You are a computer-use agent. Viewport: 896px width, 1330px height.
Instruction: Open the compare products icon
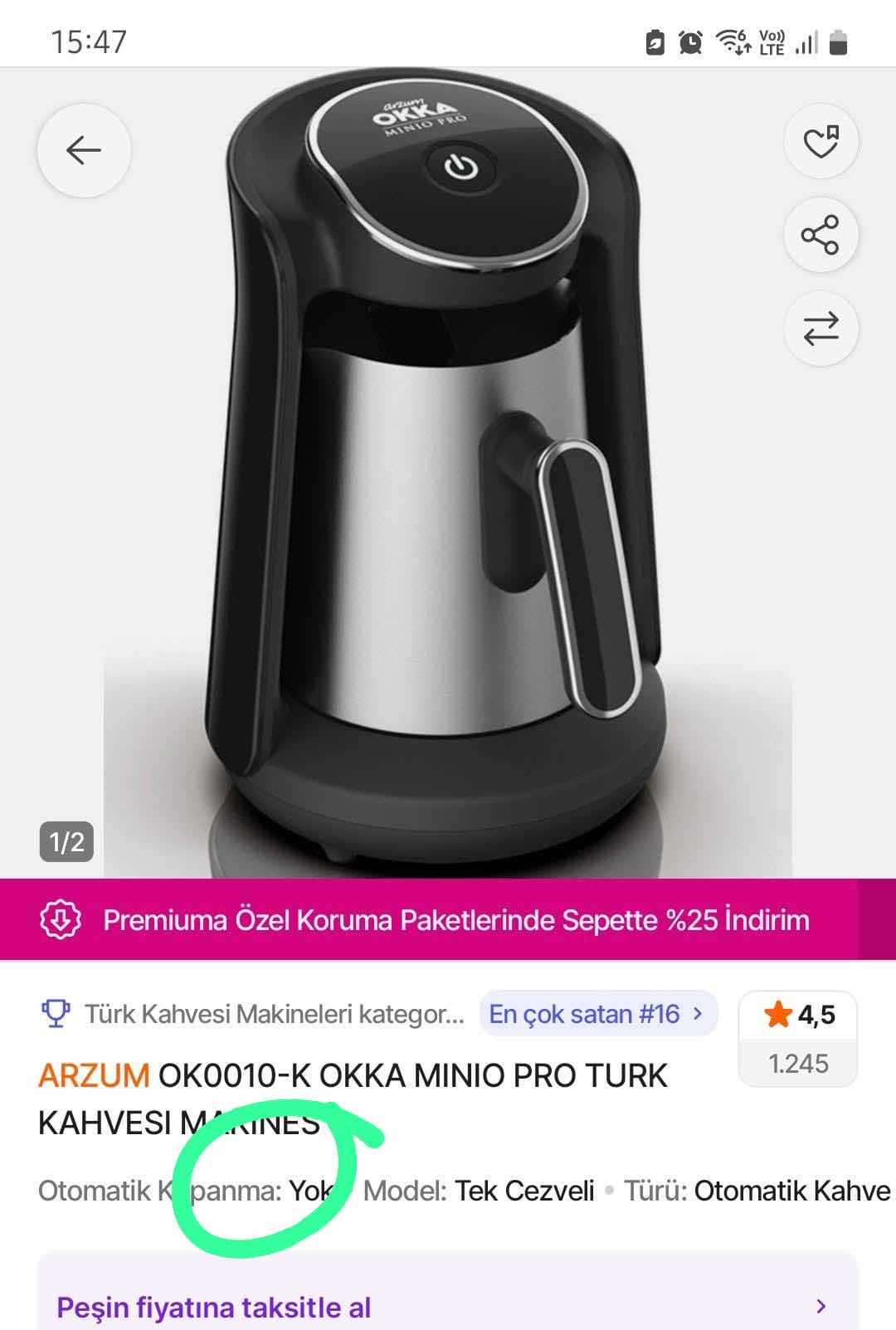click(821, 329)
